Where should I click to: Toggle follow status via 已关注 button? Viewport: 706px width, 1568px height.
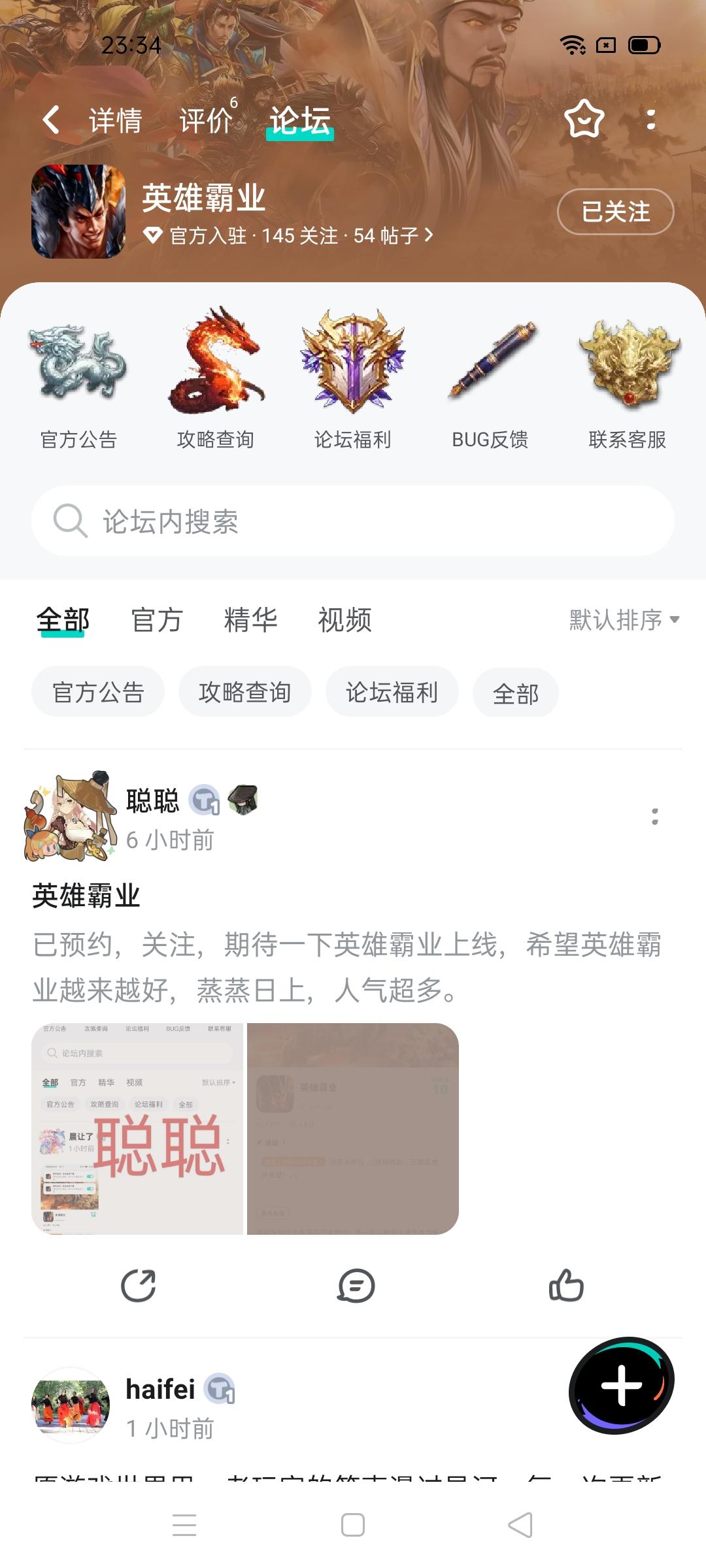click(x=615, y=213)
